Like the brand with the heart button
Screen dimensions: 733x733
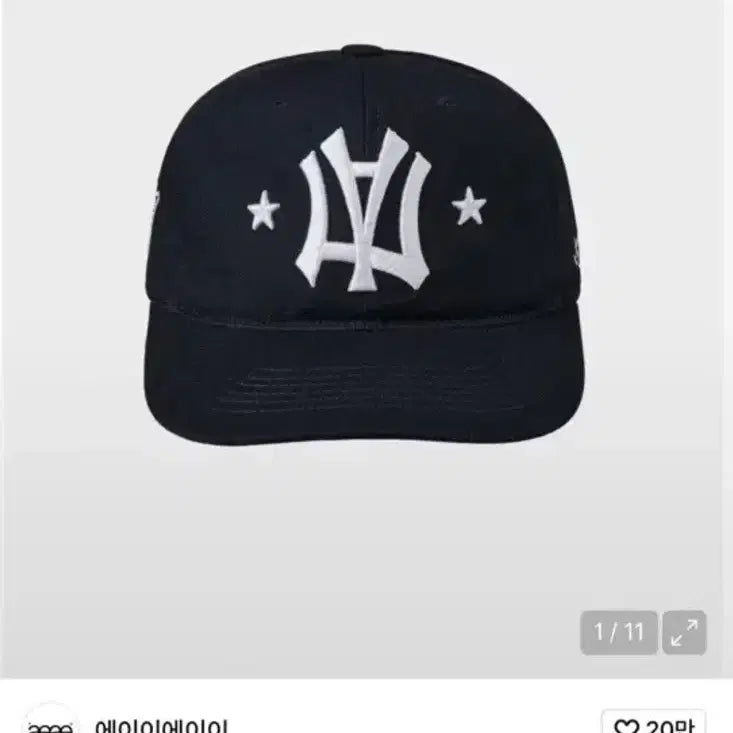pyautogui.click(x=653, y=722)
